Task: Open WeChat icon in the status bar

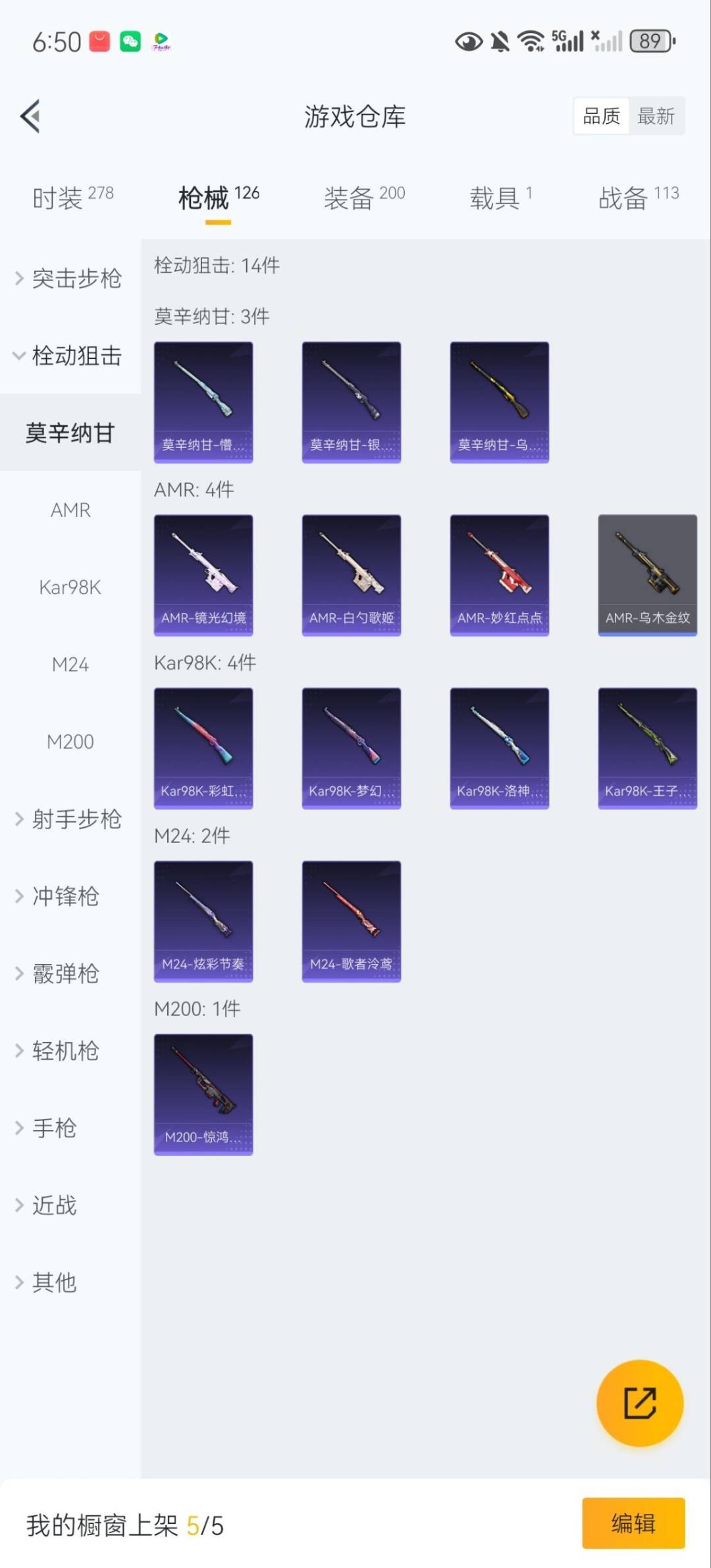Action: (x=130, y=40)
